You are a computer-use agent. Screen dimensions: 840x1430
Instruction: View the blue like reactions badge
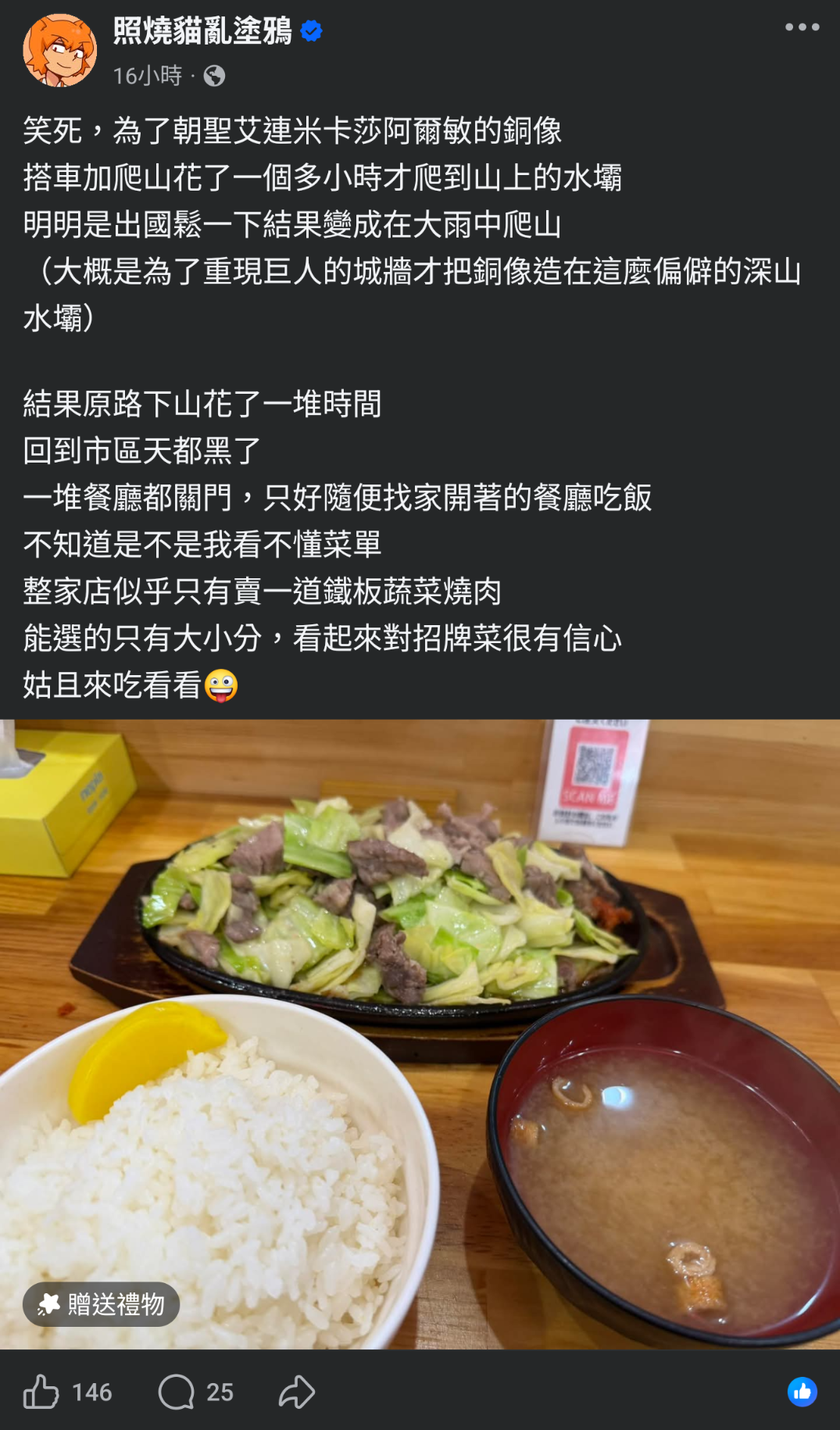click(x=802, y=1392)
